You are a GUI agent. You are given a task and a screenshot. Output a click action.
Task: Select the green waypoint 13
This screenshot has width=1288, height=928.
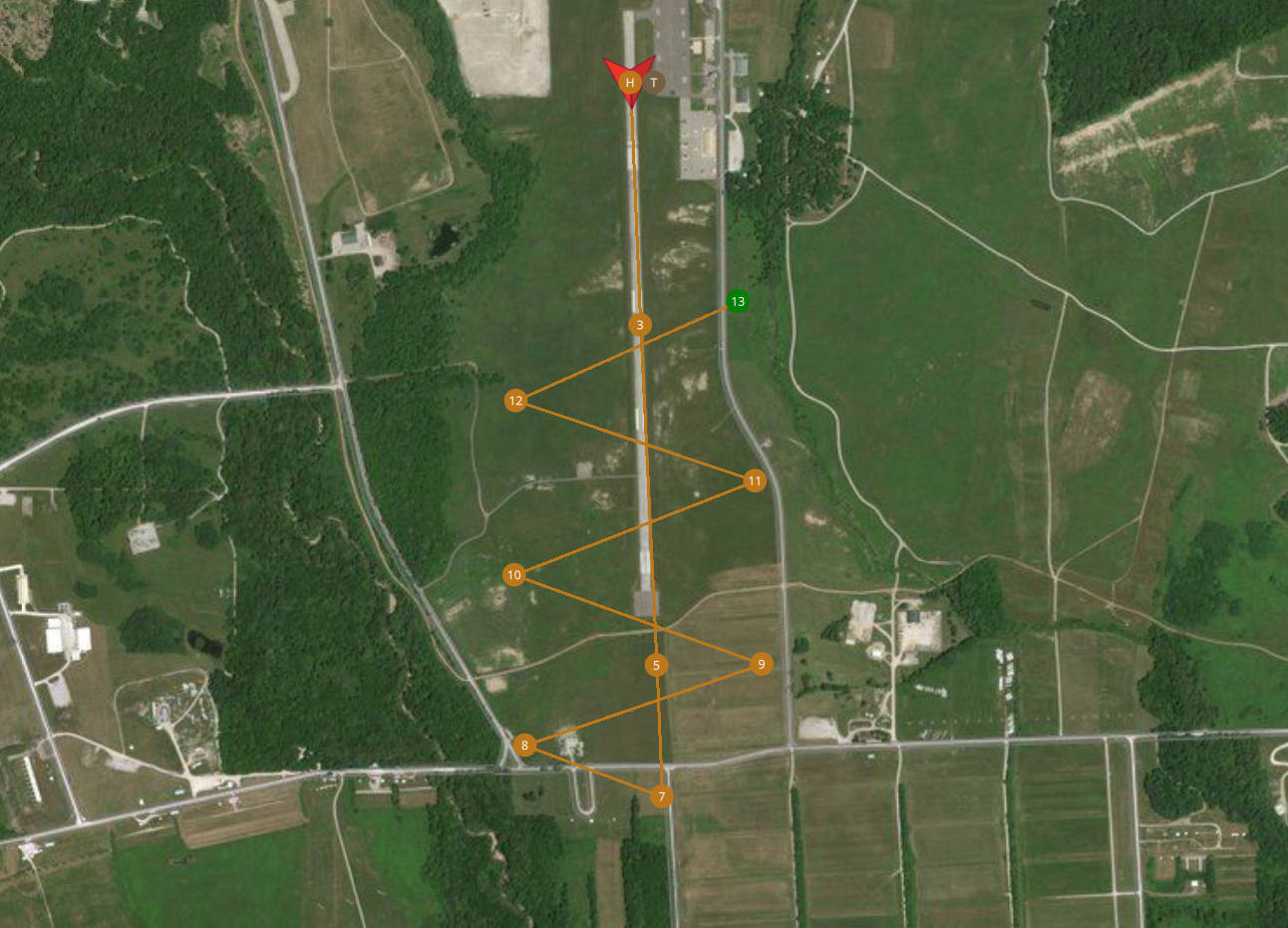pyautogui.click(x=738, y=301)
